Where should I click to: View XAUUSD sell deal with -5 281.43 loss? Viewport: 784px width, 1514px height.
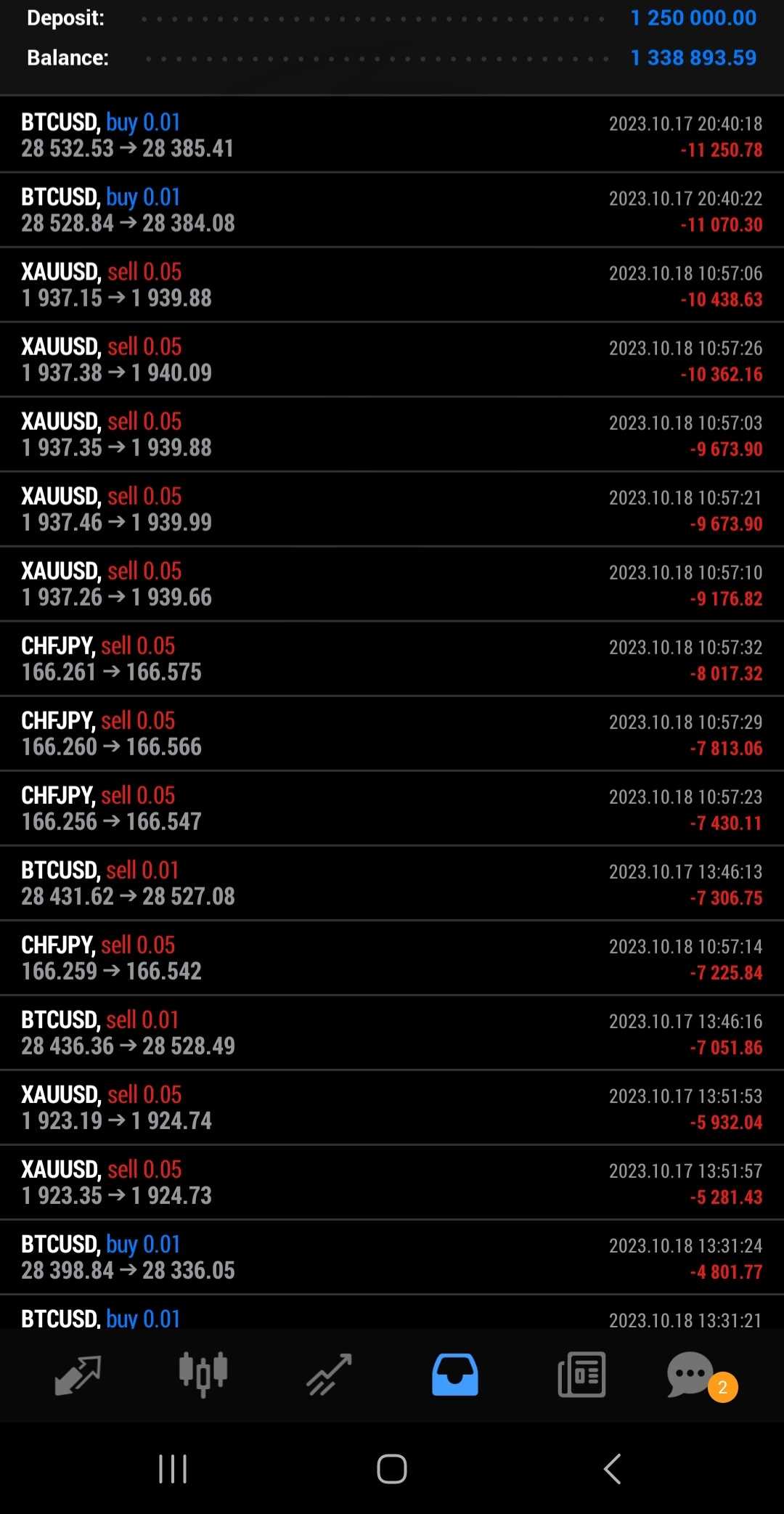392,1182
